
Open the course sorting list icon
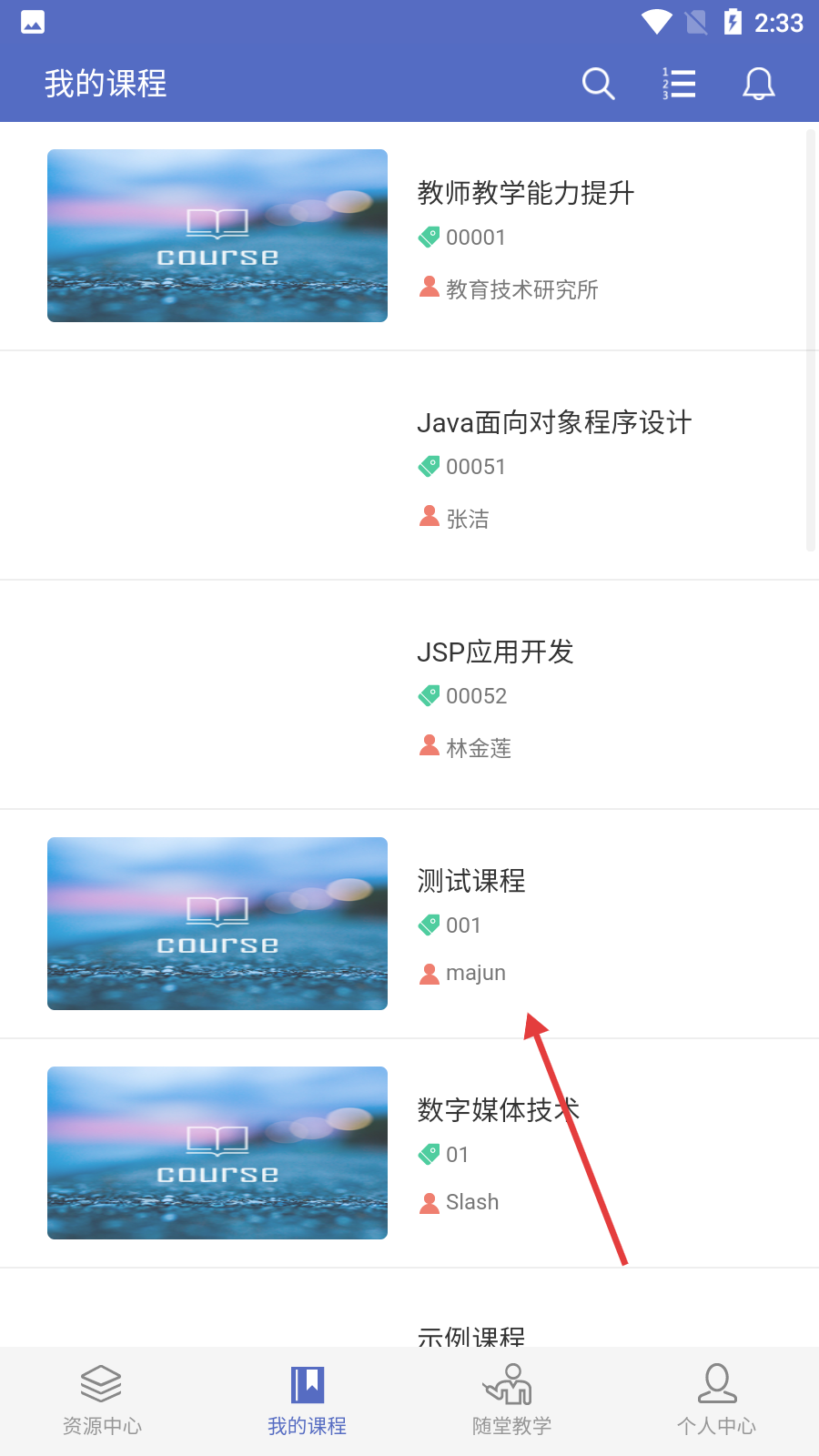point(678,83)
